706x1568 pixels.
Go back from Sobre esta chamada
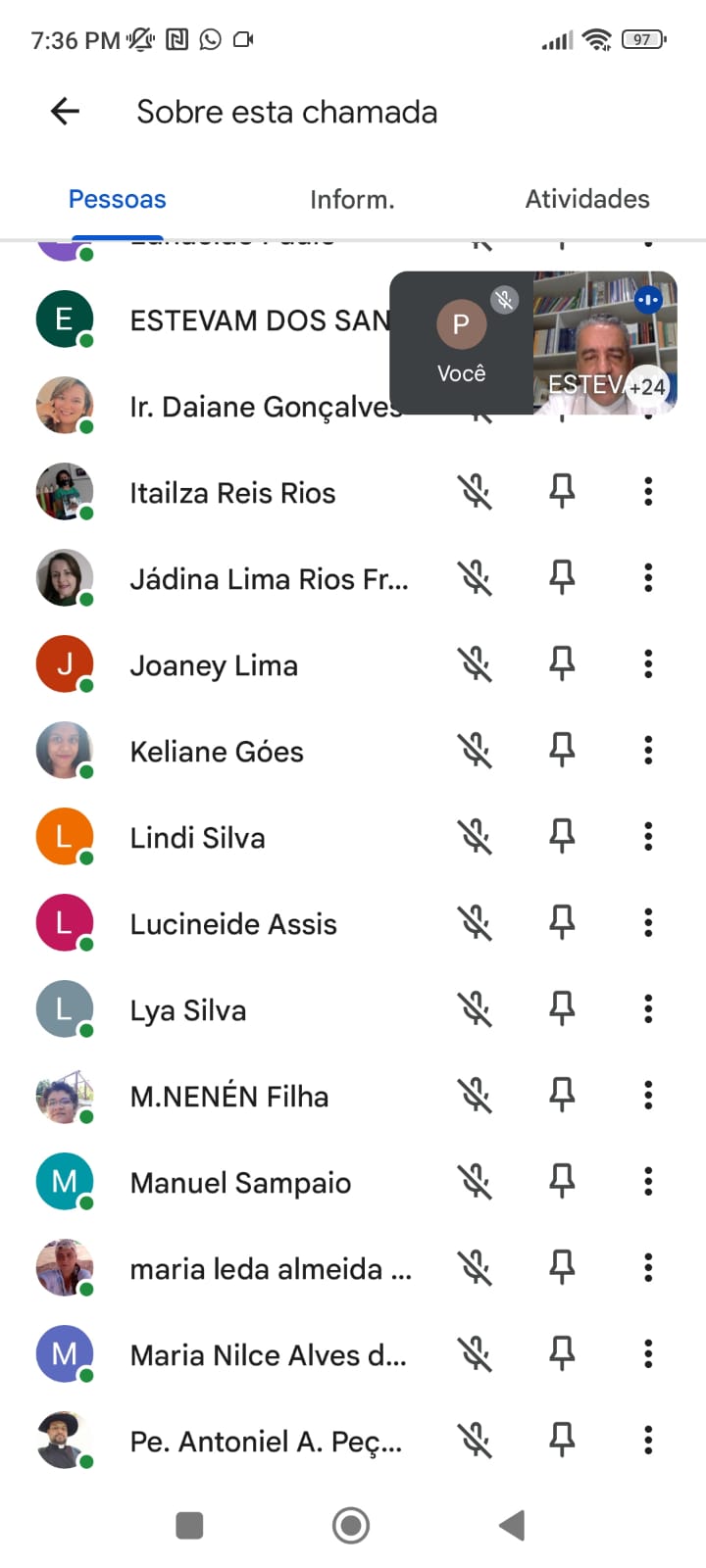[x=65, y=112]
